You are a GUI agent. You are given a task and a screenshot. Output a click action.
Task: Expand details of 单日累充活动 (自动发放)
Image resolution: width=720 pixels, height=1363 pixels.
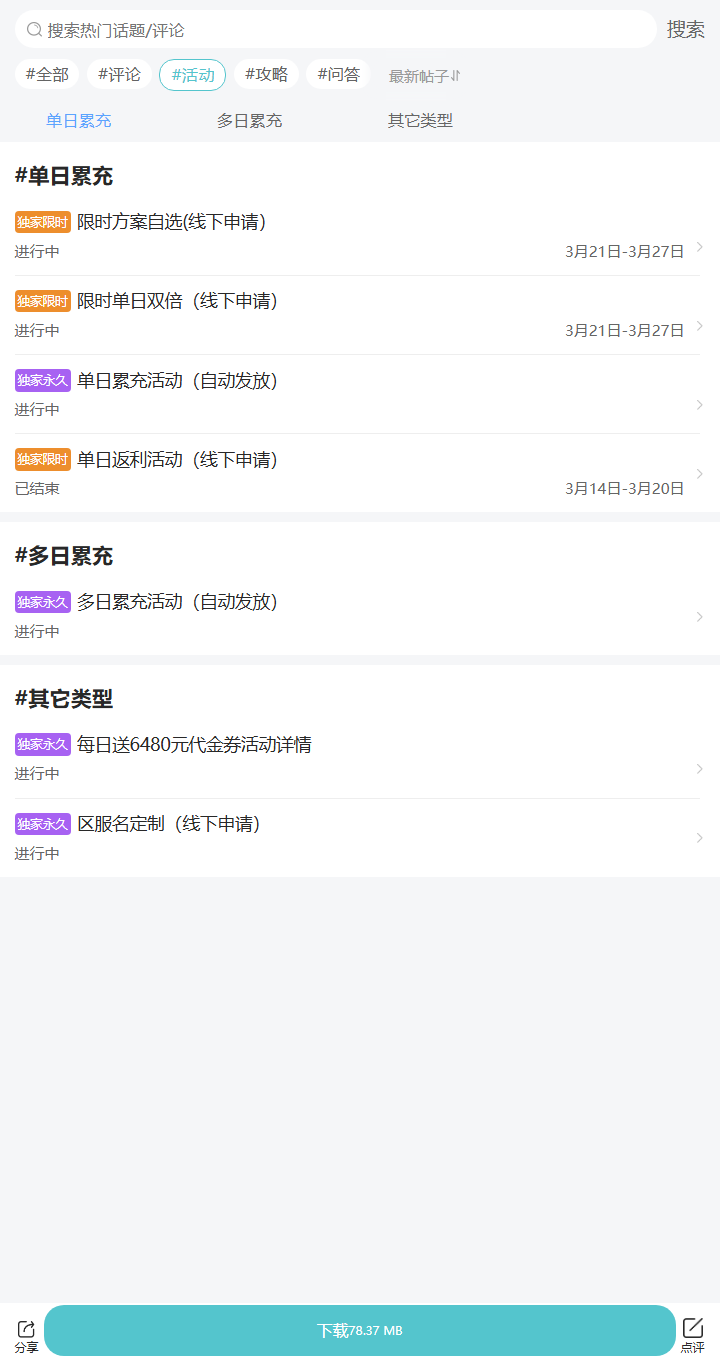tap(699, 404)
